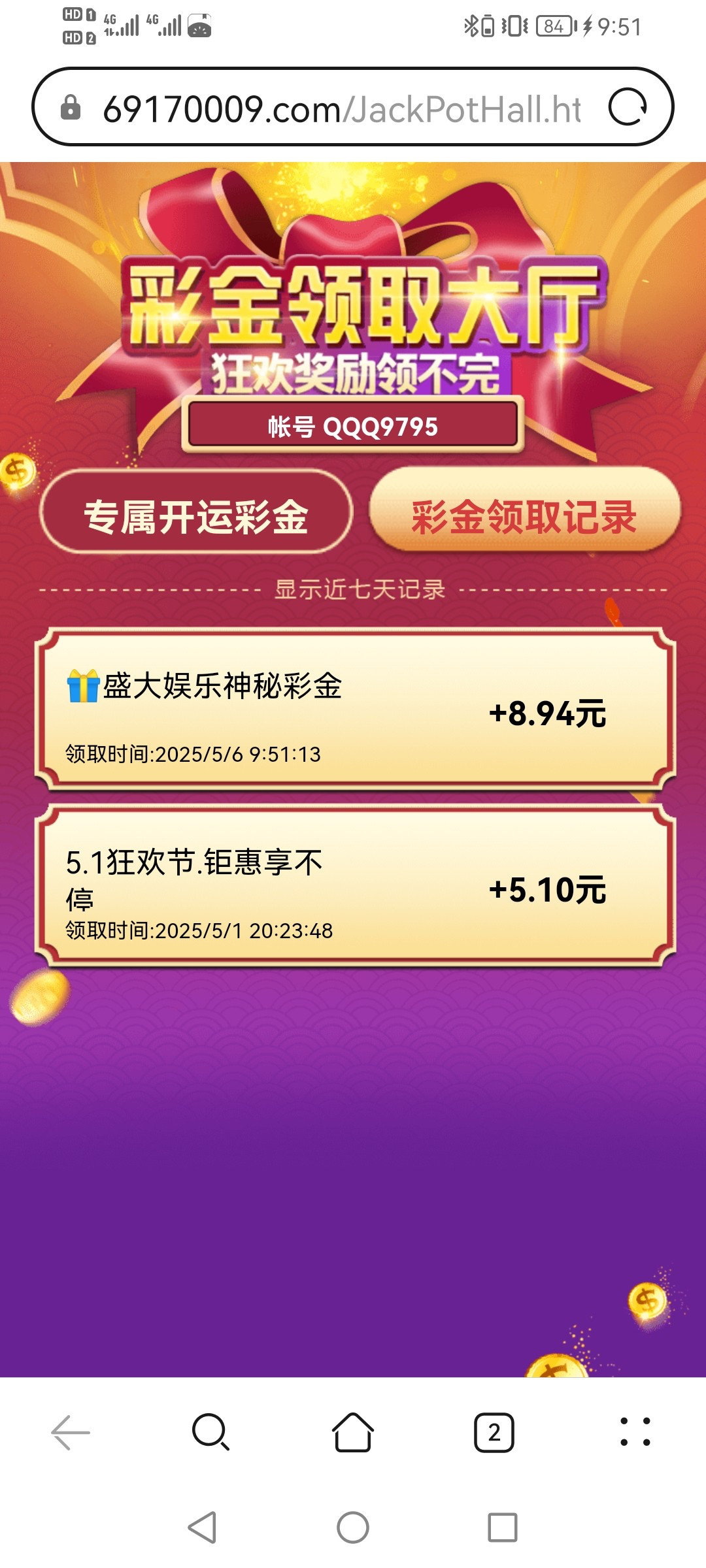This screenshot has height=1568, width=706.
Task: Tap the browser address bar URL
Action: pos(341,108)
